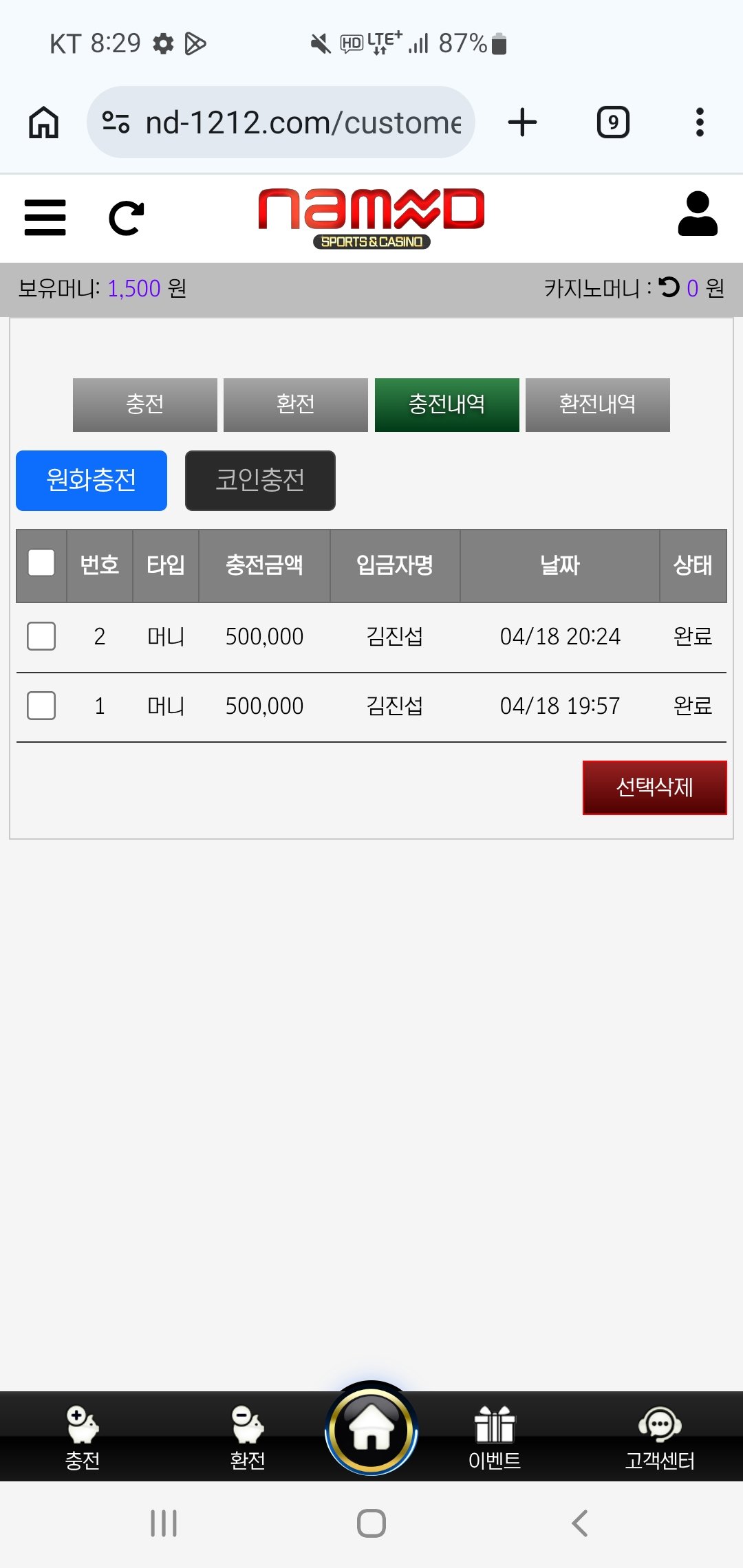
Task: Select the 충전내역 tab
Action: coord(446,404)
